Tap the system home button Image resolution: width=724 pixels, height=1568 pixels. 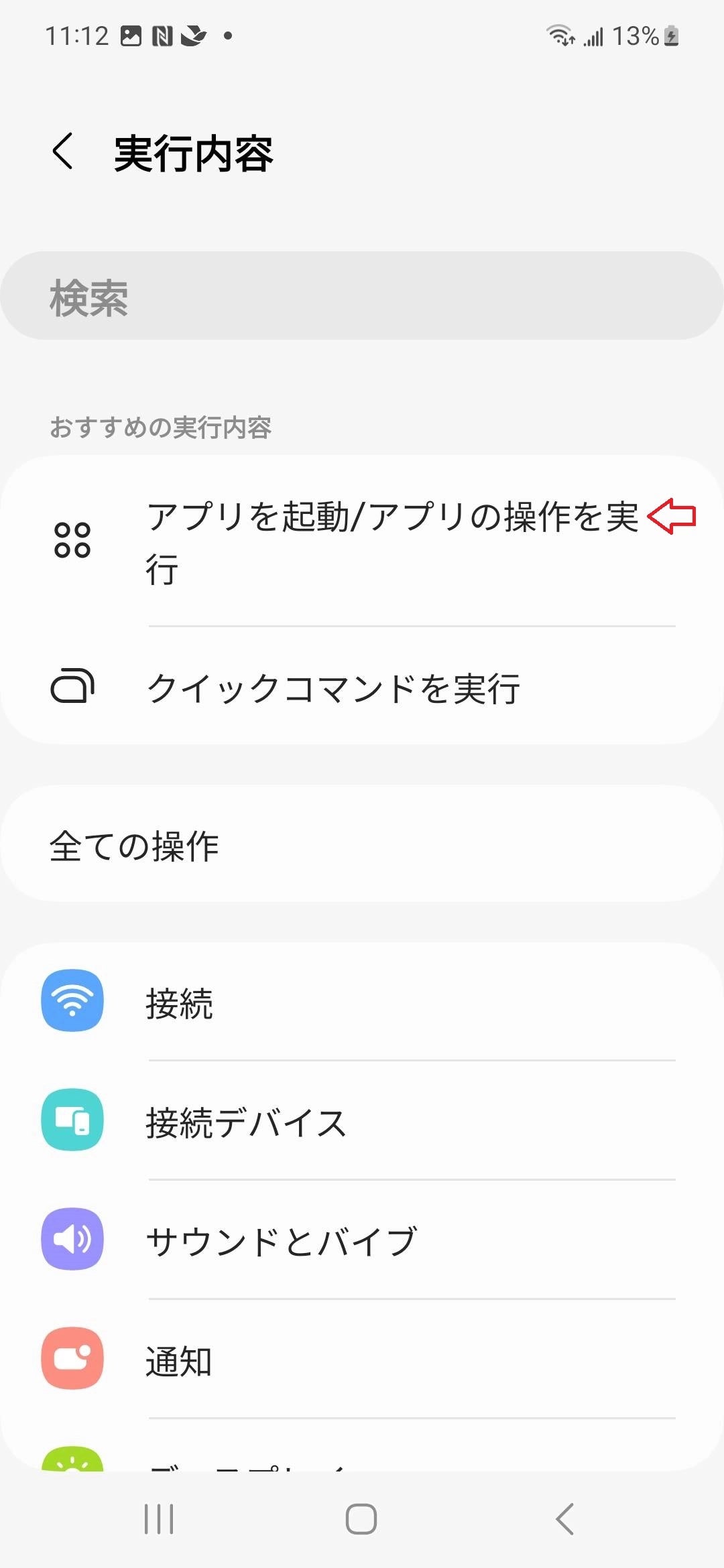pos(361,1519)
